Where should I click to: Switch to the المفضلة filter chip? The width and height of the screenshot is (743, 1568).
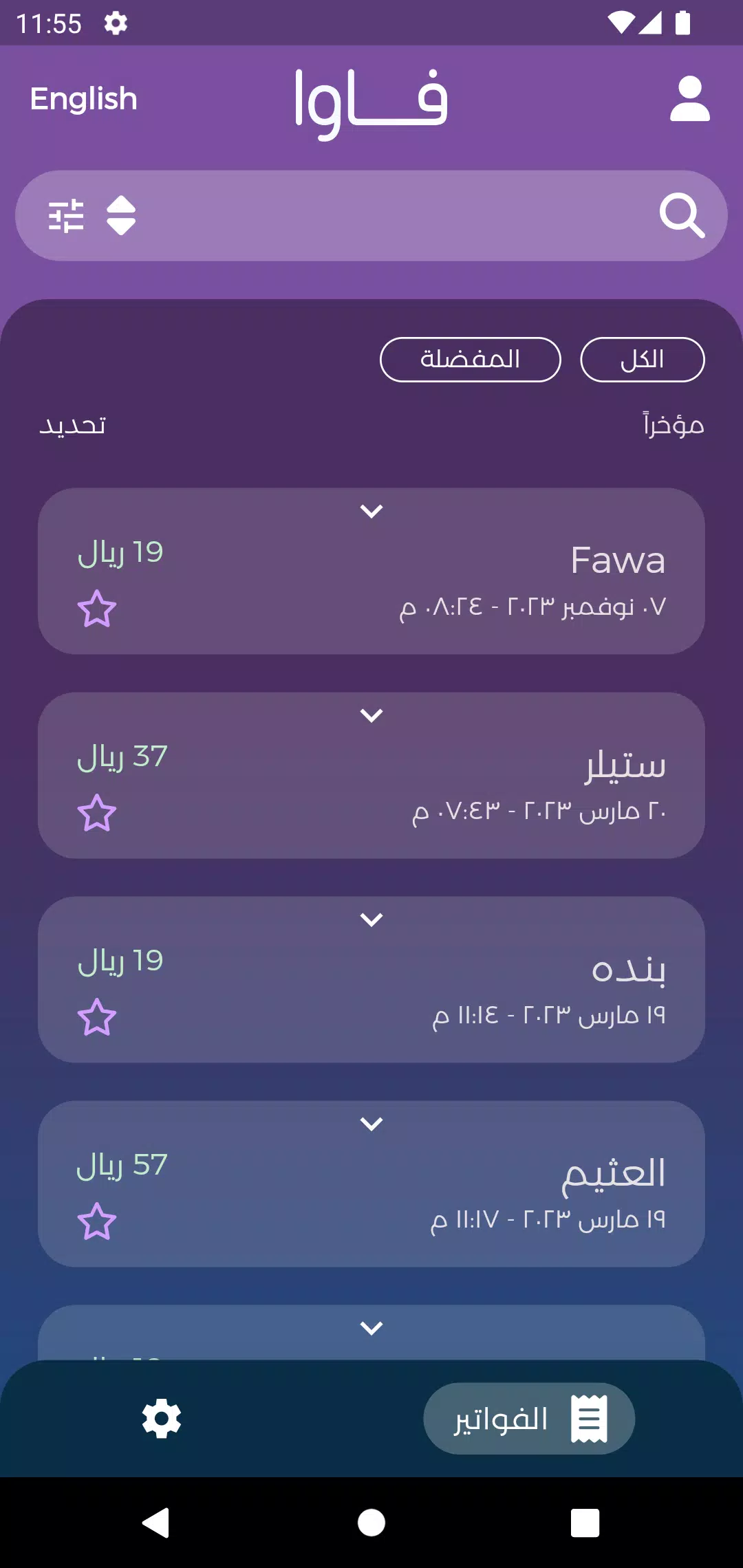pos(471,359)
